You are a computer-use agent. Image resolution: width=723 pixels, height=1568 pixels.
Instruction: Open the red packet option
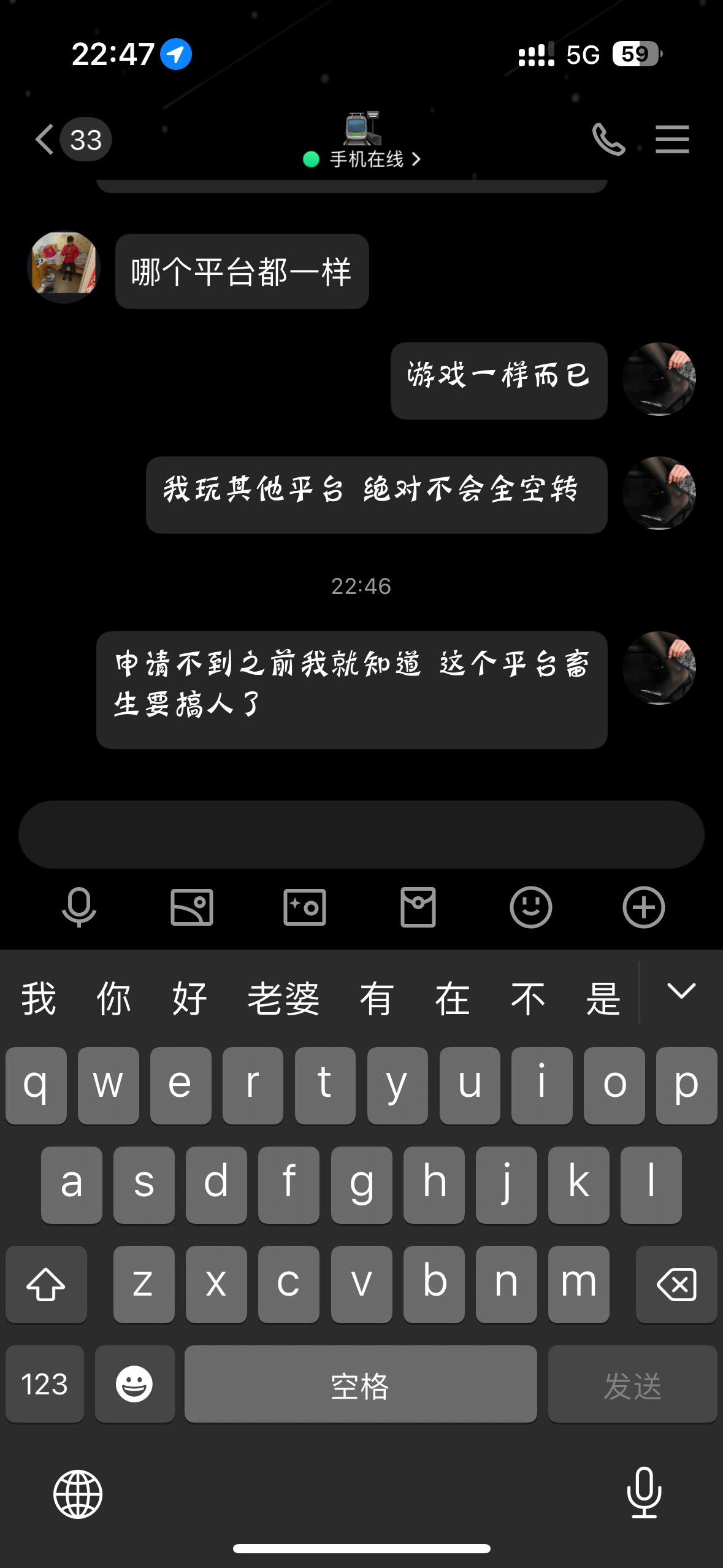[418, 907]
